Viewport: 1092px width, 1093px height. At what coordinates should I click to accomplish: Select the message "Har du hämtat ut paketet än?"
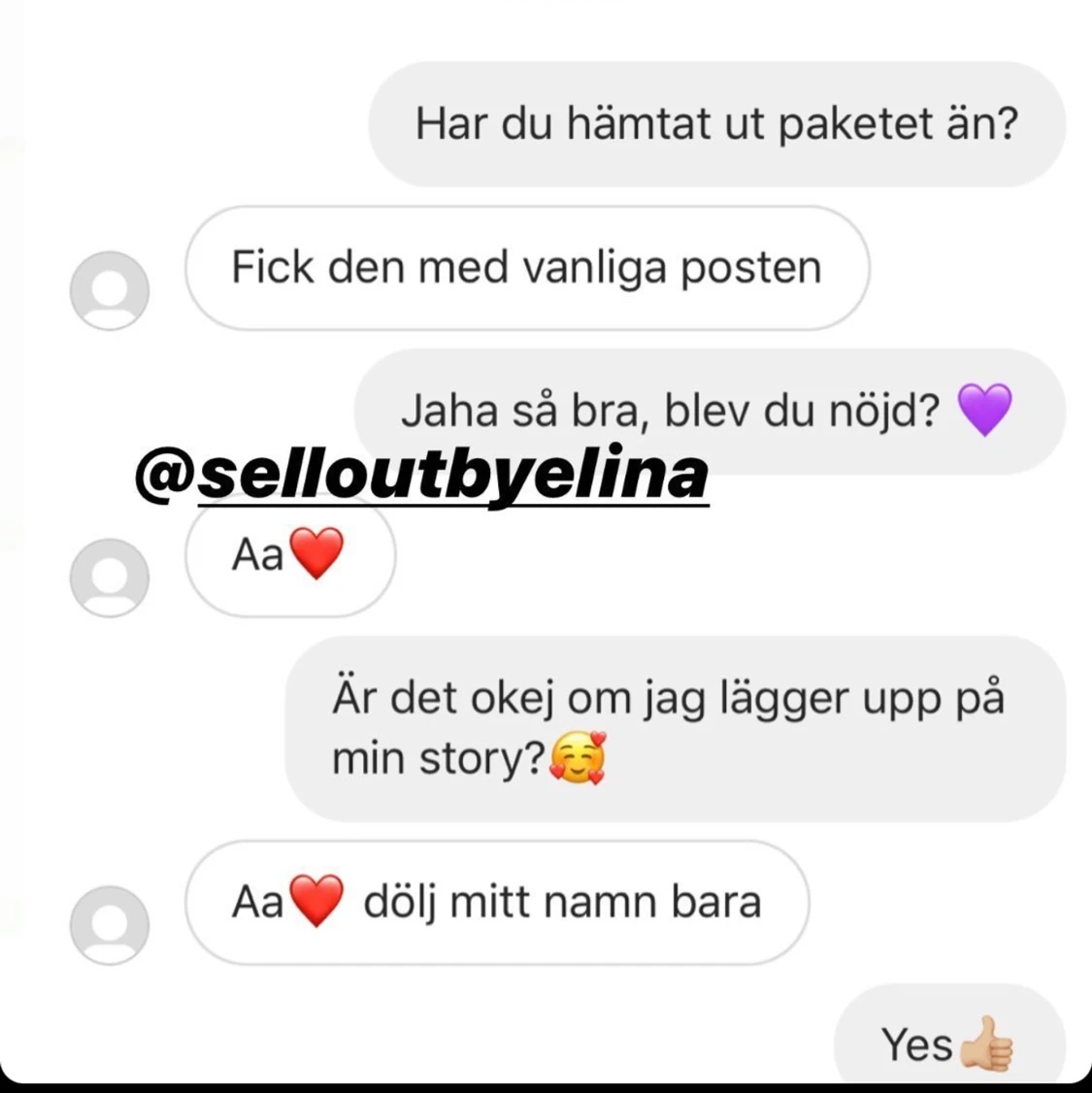(717, 122)
